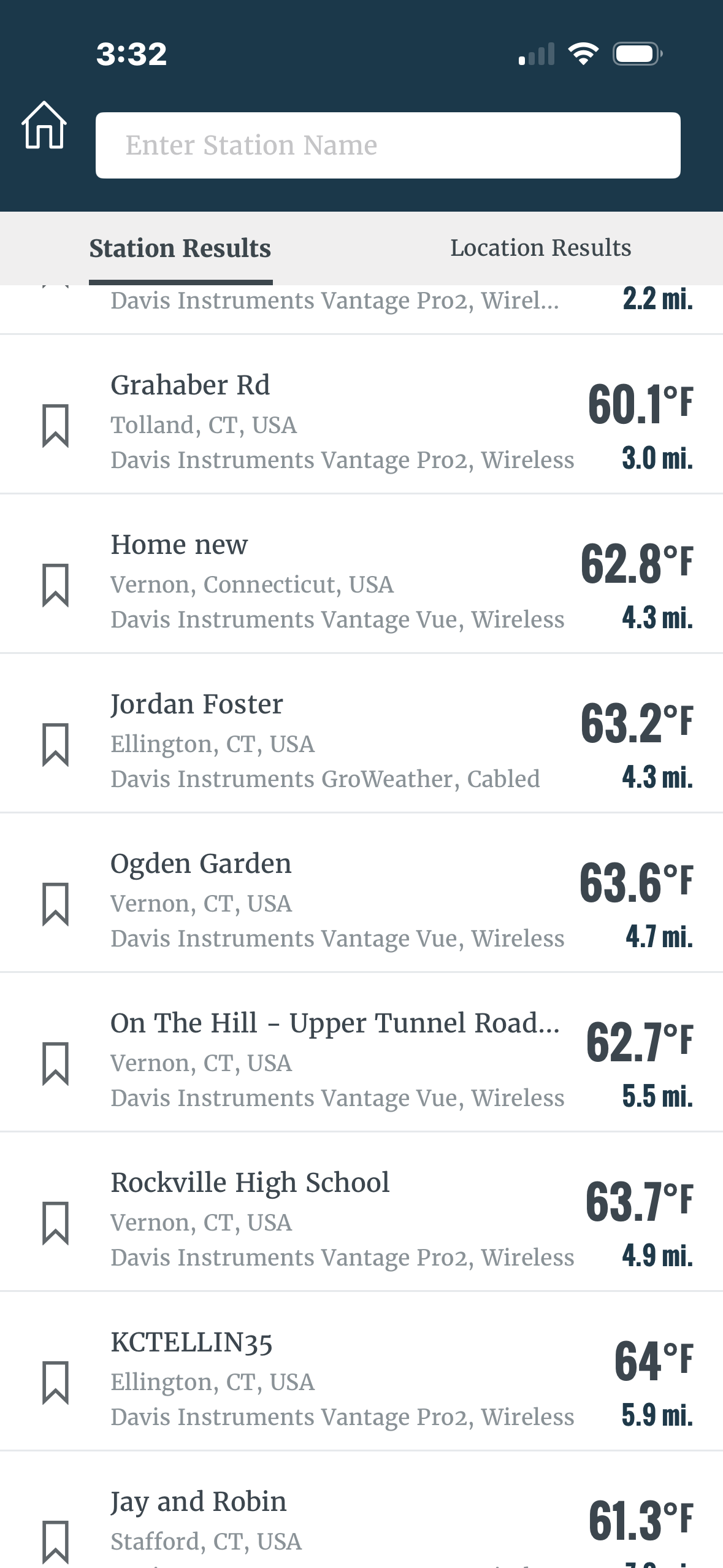The height and width of the screenshot is (1568, 723).
Task: Bookmark the Rockville High School station
Action: (x=55, y=1223)
